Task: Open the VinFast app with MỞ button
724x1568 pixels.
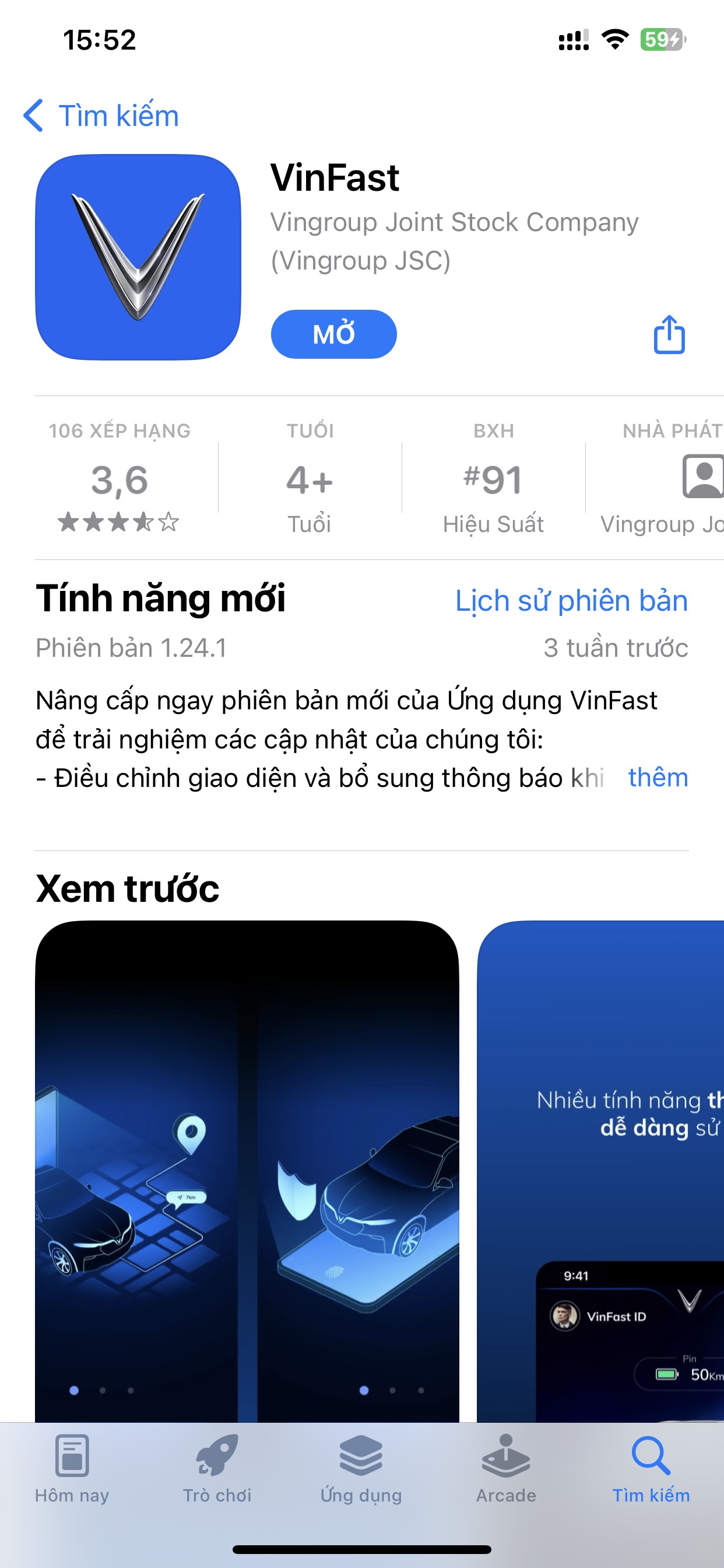Action: 333,334
